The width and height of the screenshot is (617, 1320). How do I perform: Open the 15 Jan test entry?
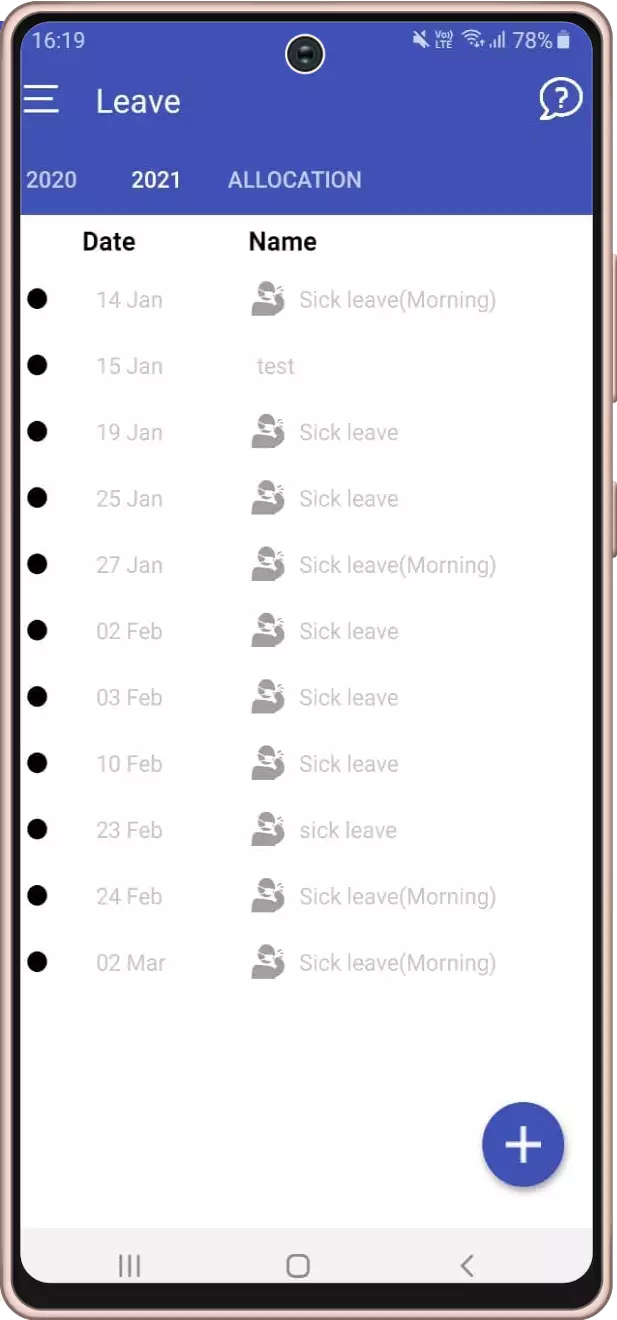coord(275,366)
